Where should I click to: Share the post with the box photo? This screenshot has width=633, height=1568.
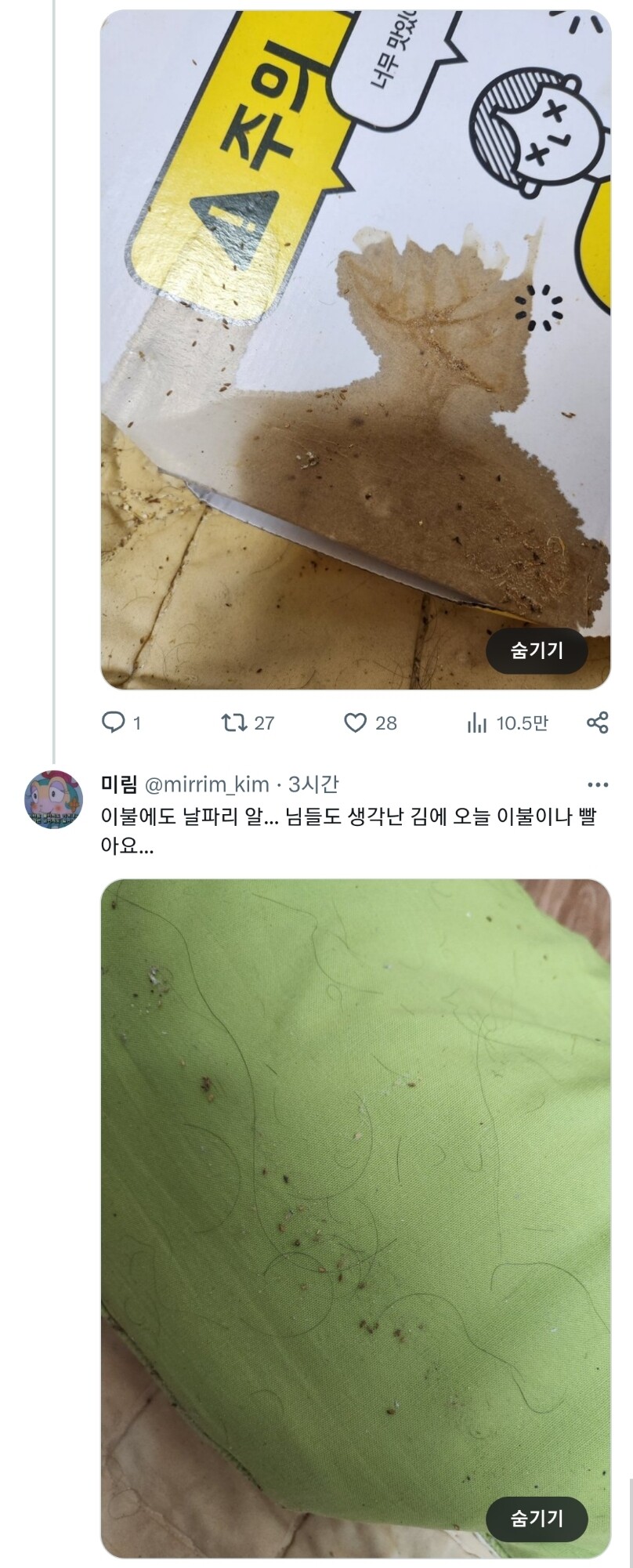click(597, 722)
